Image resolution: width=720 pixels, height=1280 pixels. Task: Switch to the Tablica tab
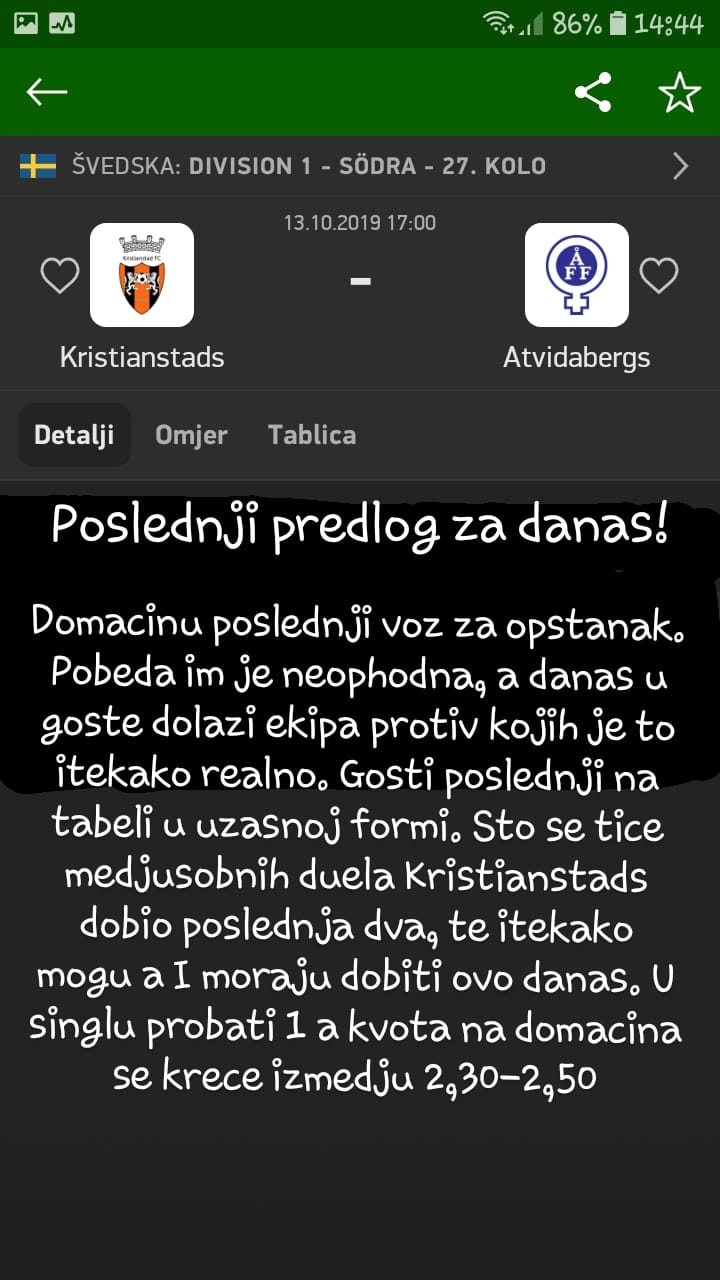click(x=312, y=435)
